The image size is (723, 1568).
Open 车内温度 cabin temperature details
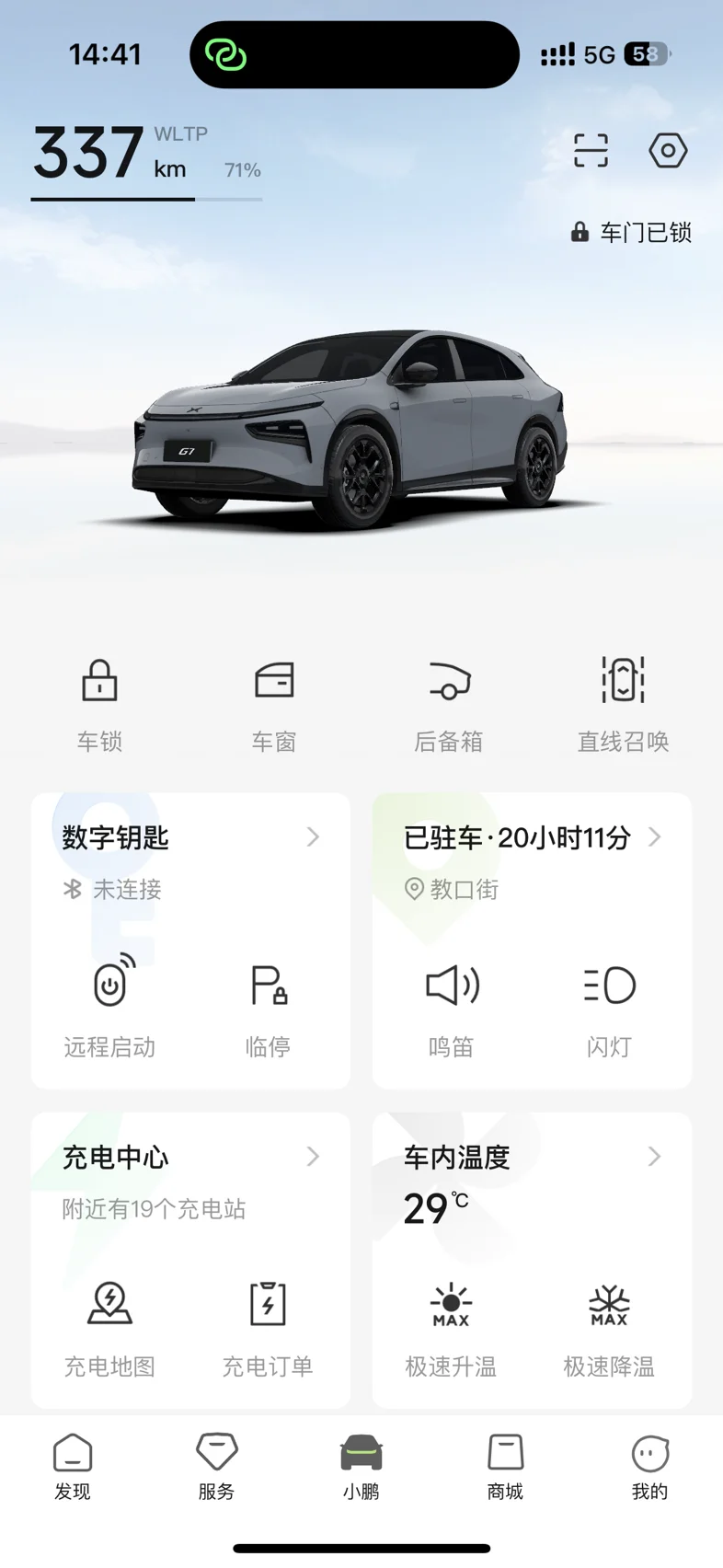pyautogui.click(x=532, y=1157)
